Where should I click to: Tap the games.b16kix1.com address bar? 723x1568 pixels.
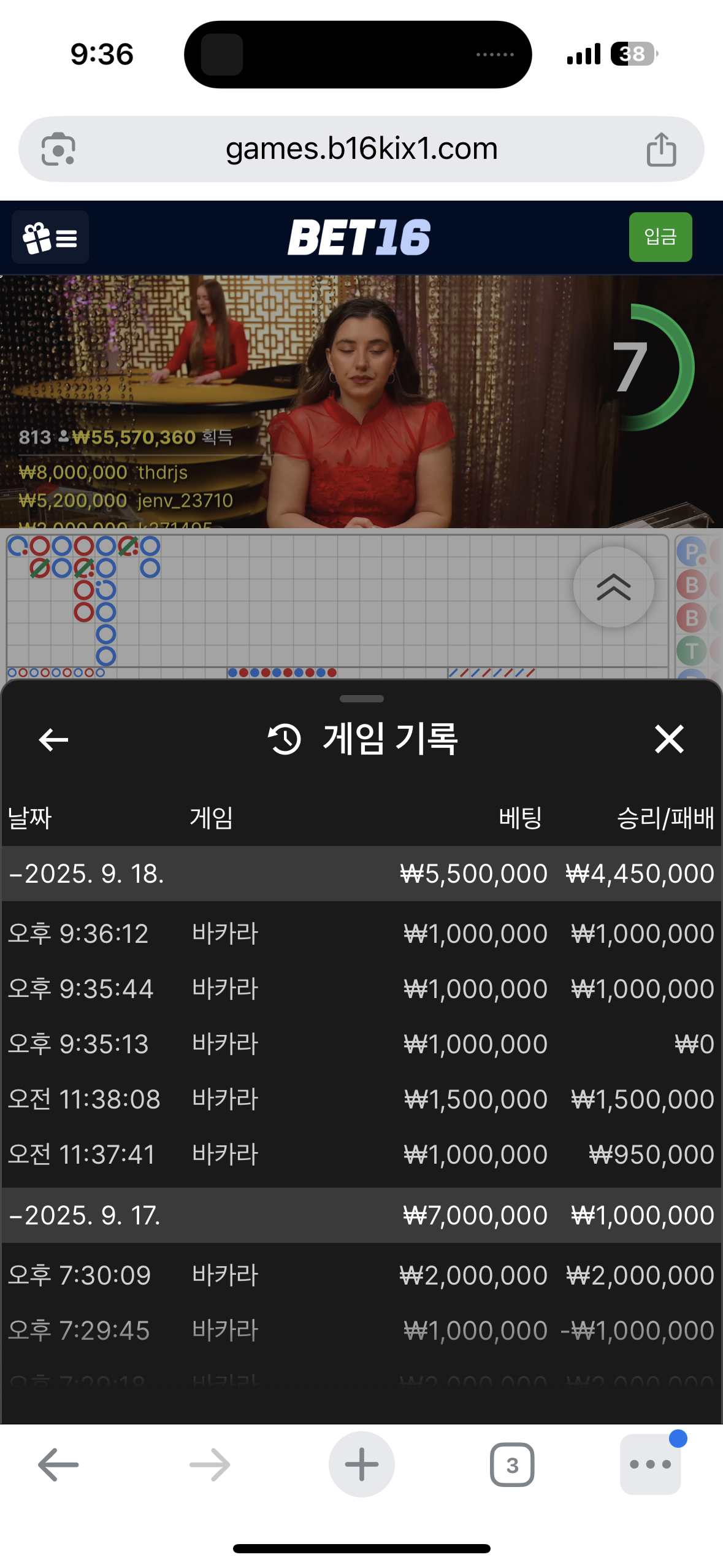click(361, 149)
